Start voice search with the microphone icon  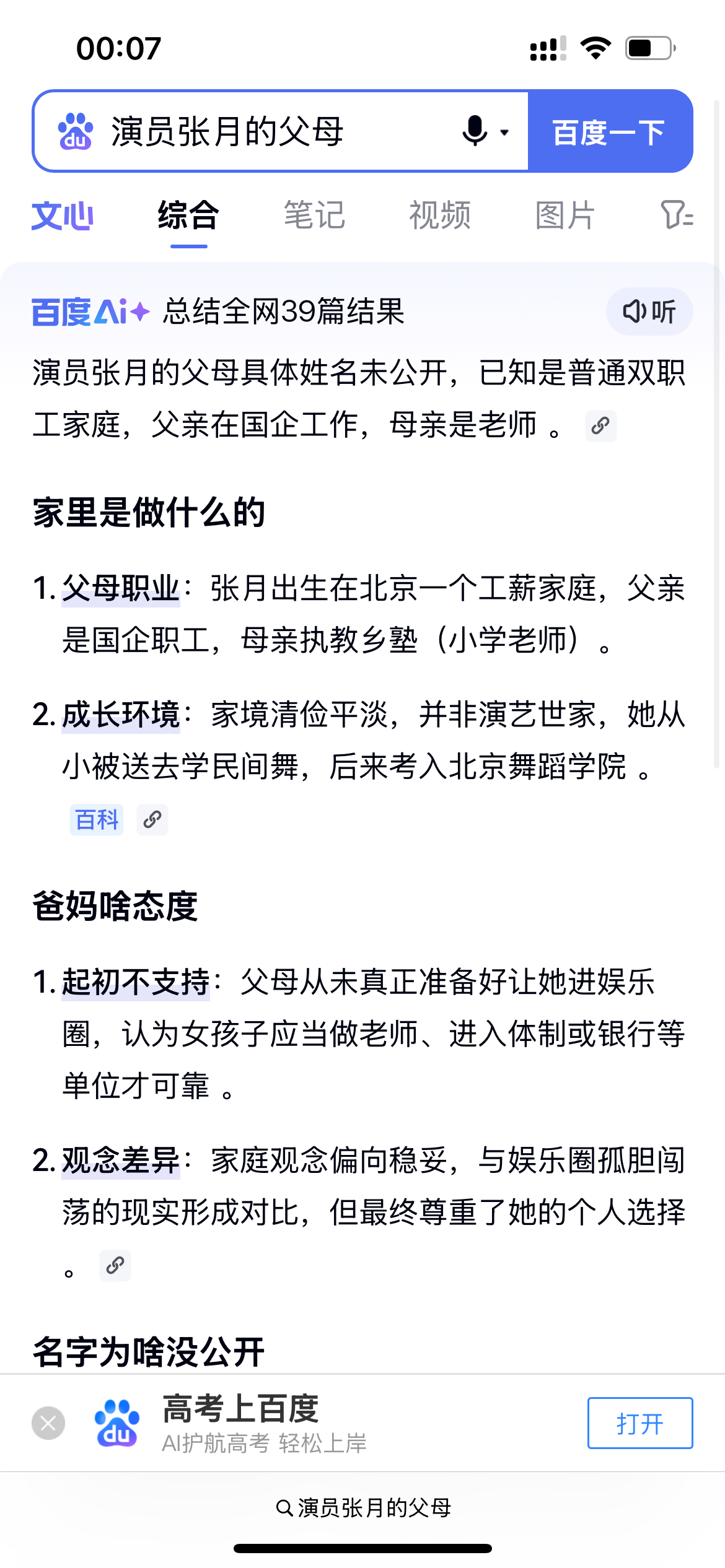[475, 131]
